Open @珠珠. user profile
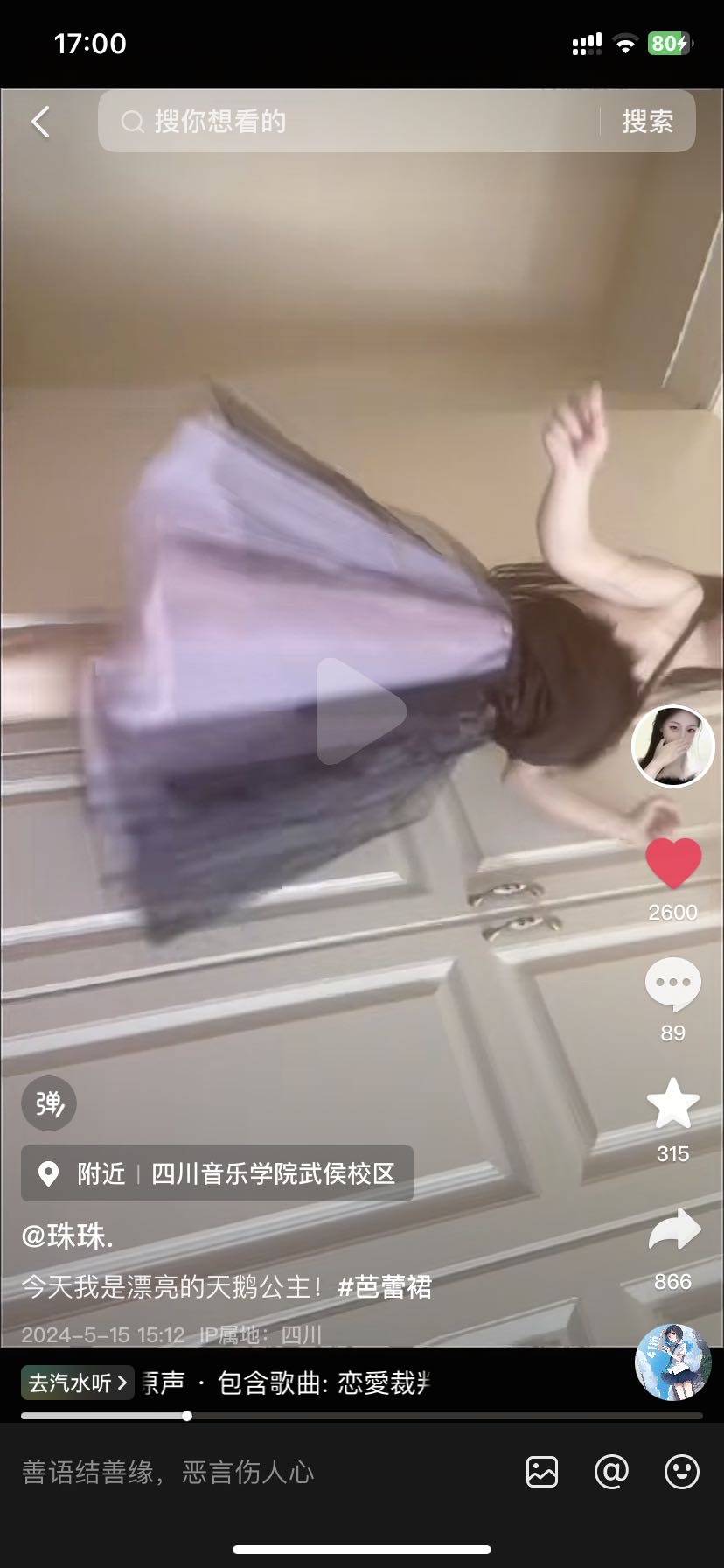Viewport: 724px width, 1568px height. (x=67, y=1236)
